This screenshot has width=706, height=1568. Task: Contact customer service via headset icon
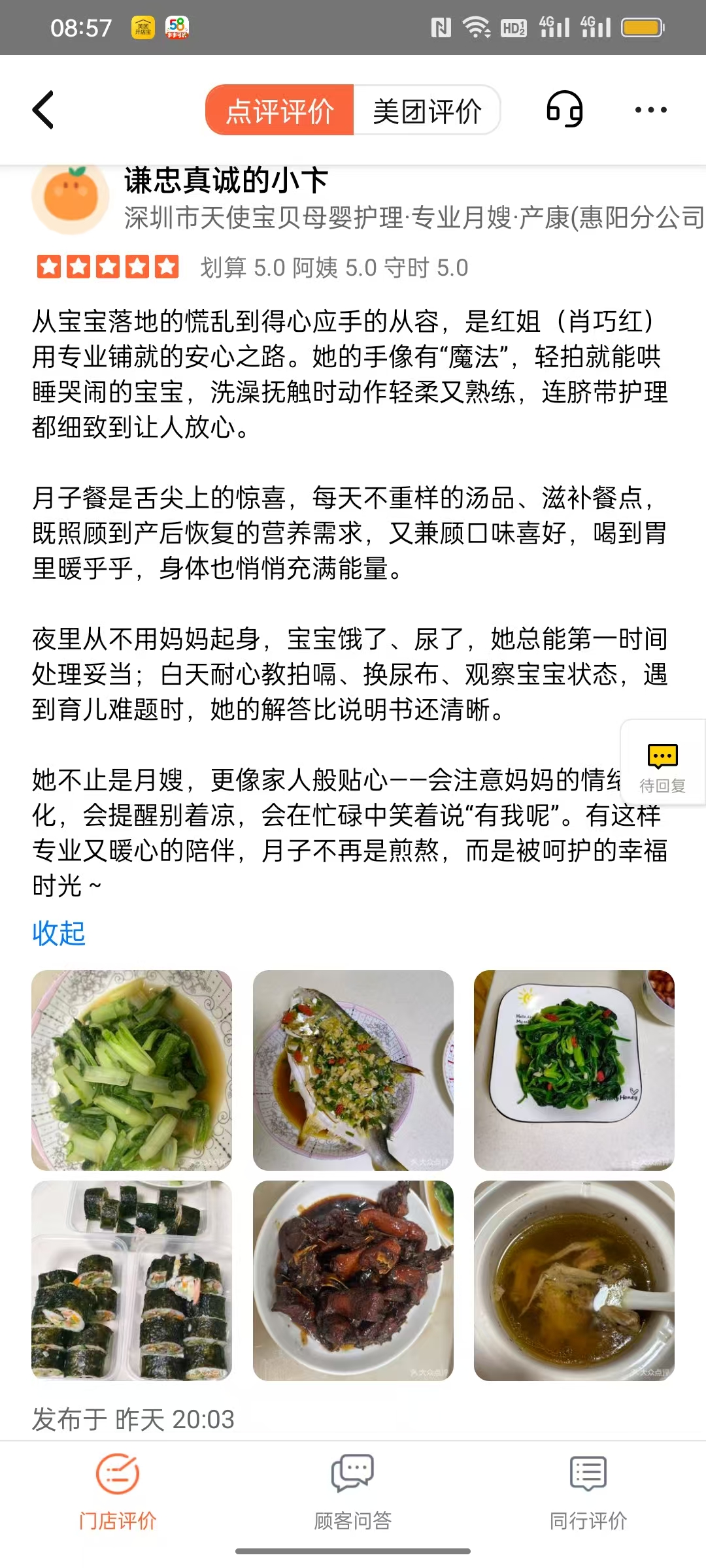pos(564,110)
